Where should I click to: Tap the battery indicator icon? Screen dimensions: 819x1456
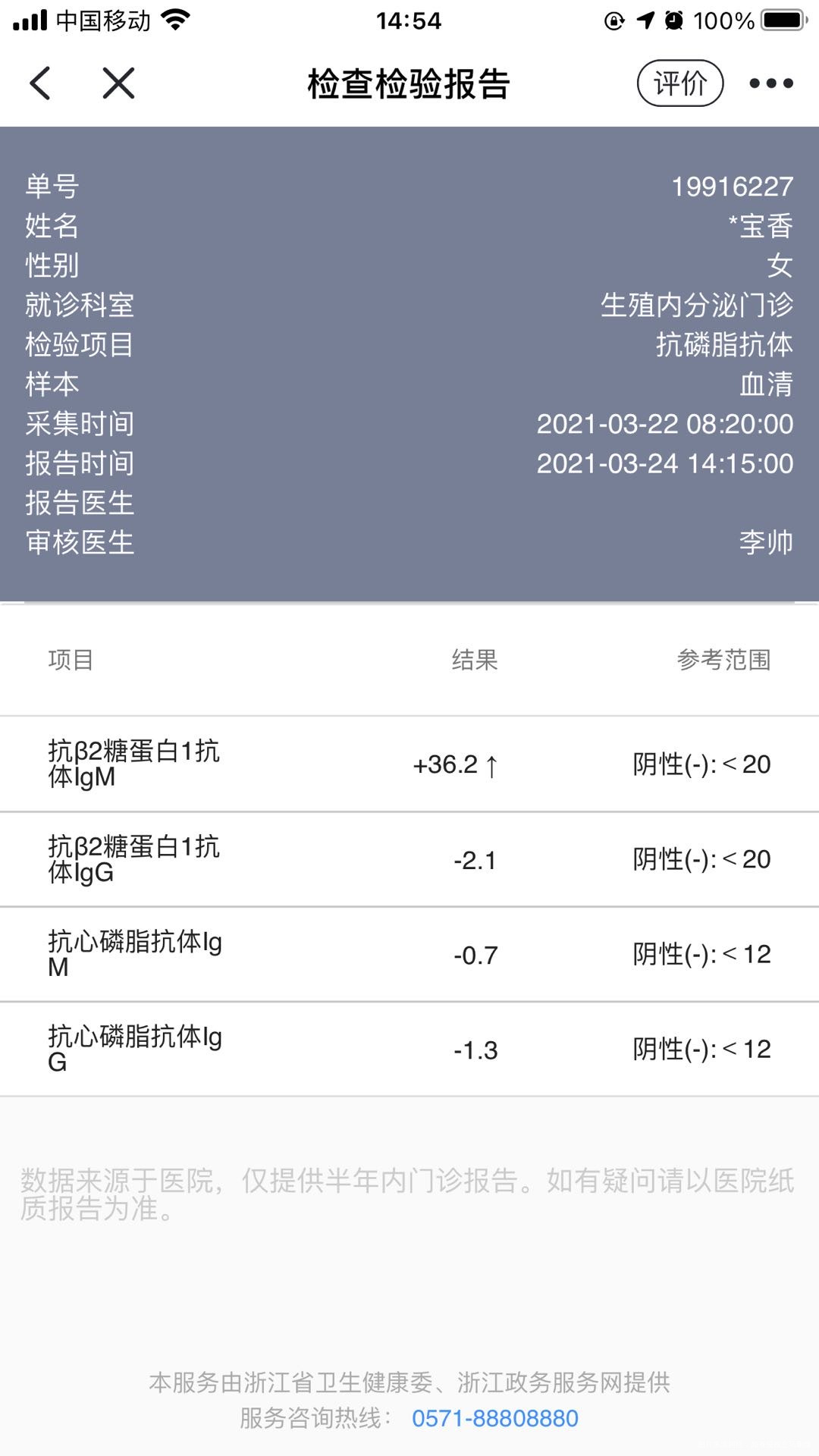point(781,20)
